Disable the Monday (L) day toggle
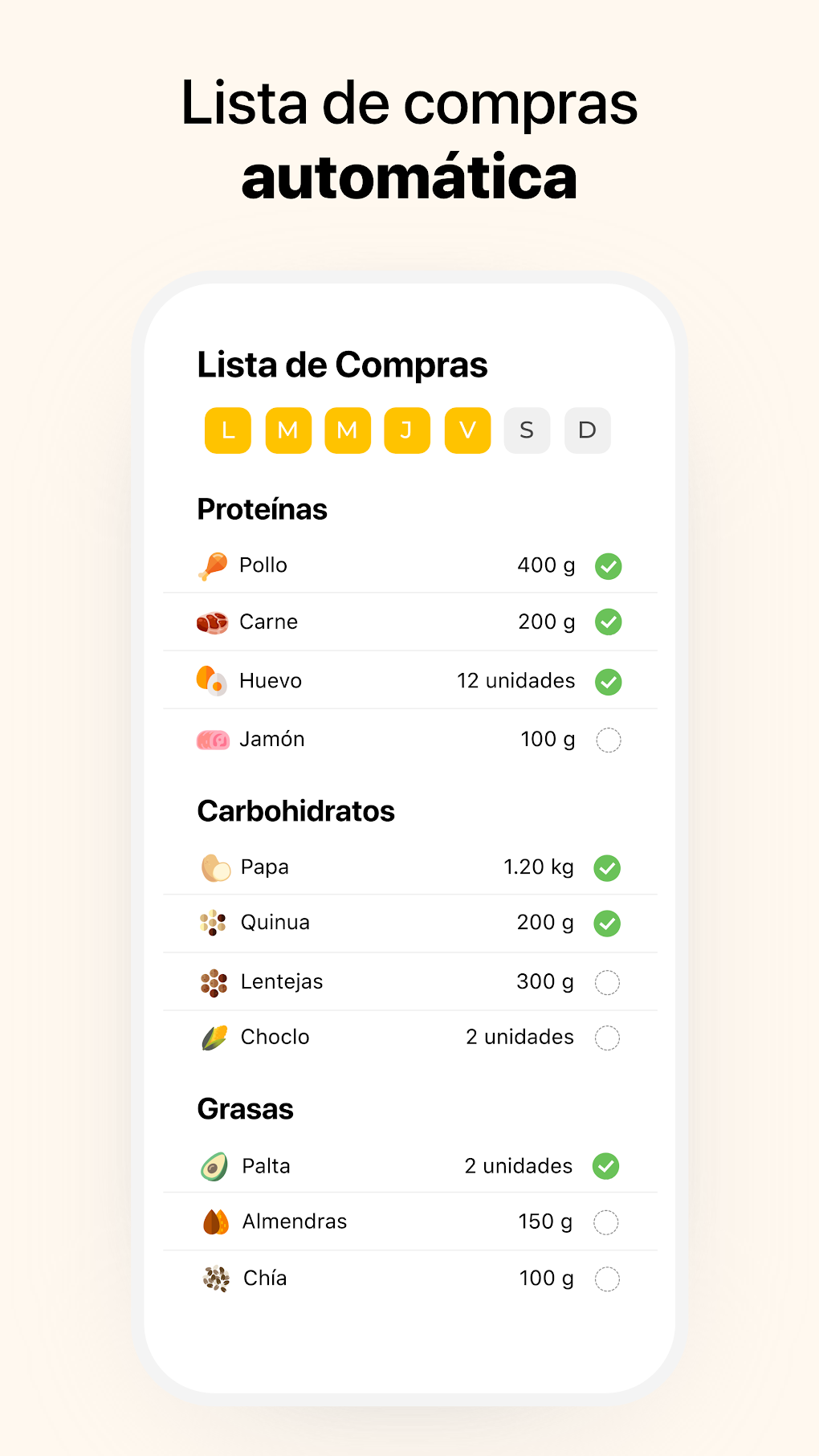 point(227,430)
